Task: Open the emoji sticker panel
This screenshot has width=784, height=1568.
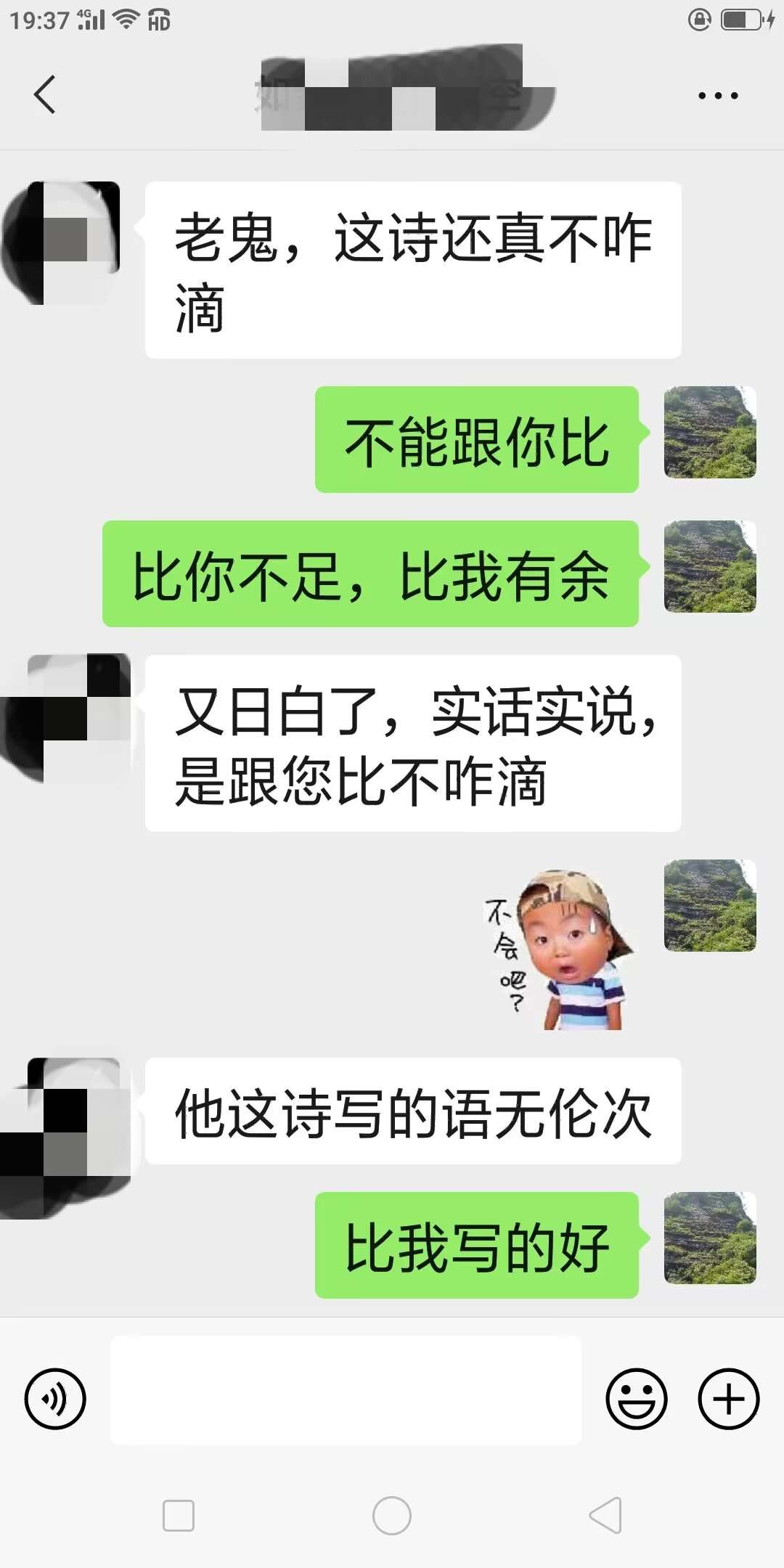Action: pos(636,1398)
